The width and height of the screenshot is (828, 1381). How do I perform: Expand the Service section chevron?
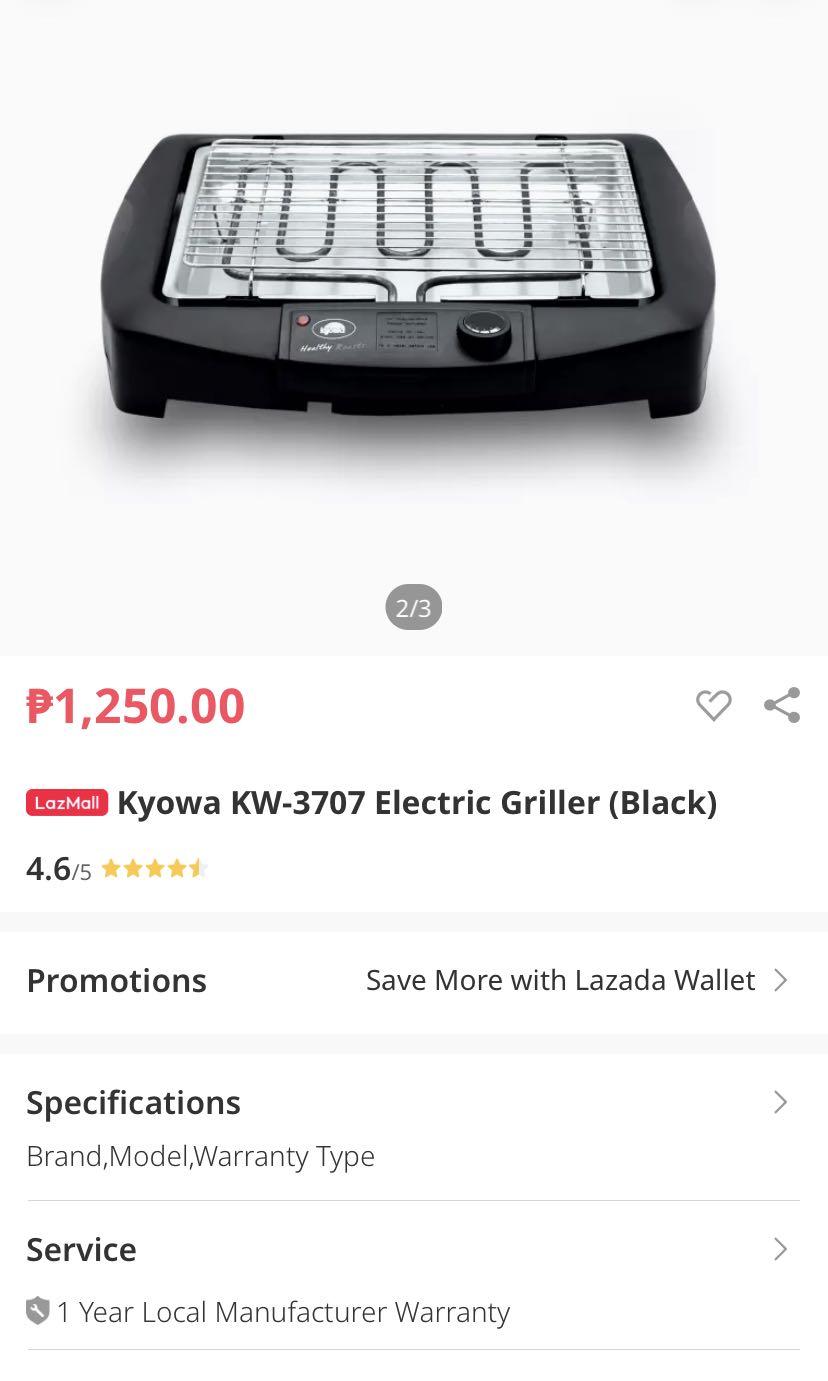[781, 1249]
